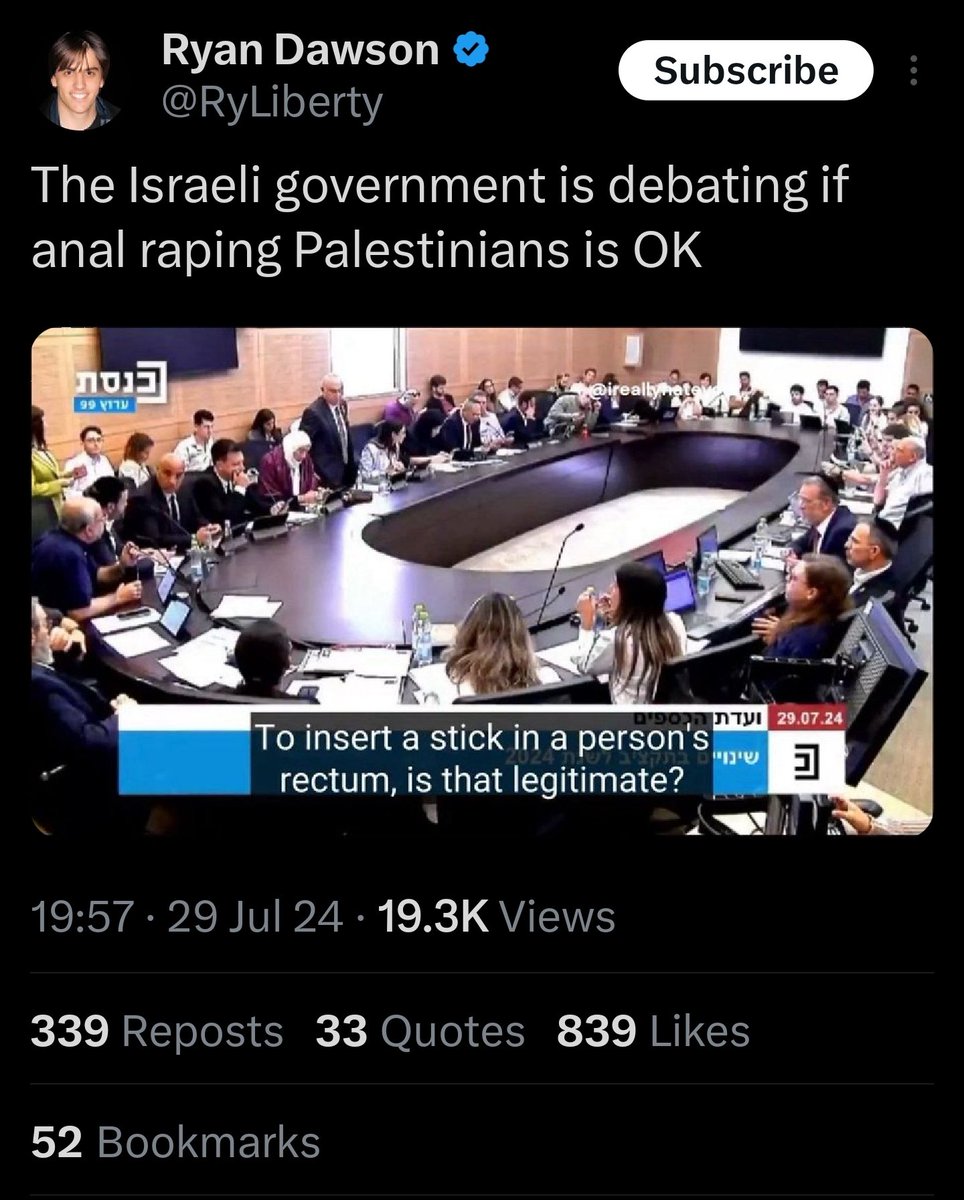Viewport: 964px width, 1200px height.
Task: View the 839 Likes list
Action: 653,1031
